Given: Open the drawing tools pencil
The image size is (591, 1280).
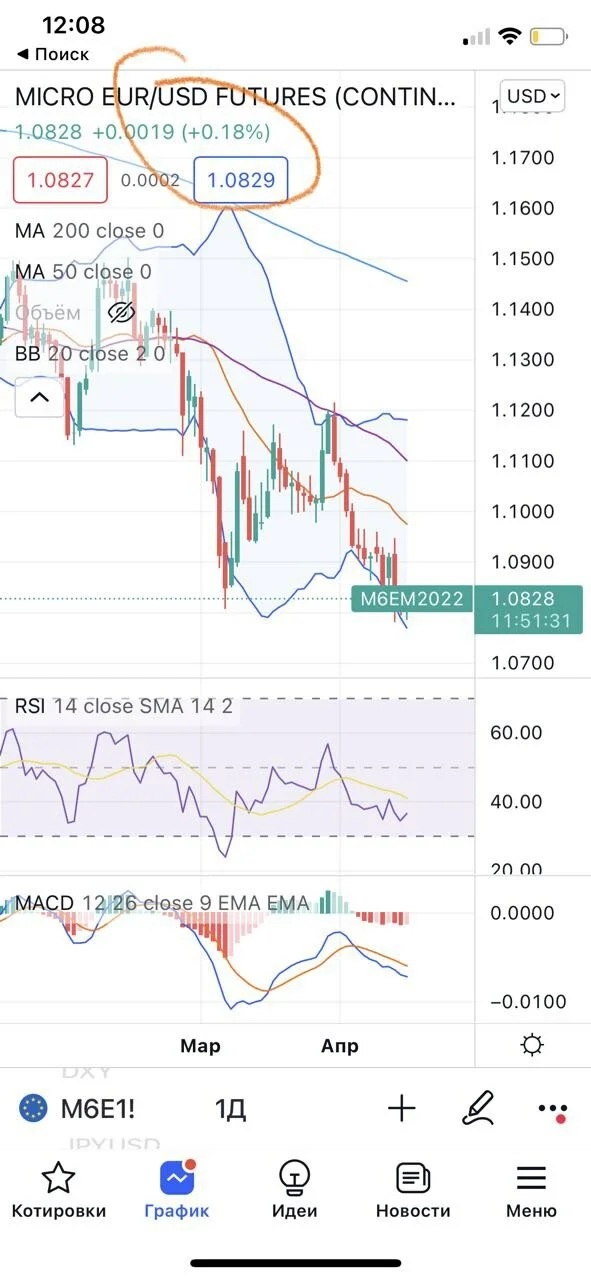Looking at the screenshot, I should 478,1107.
